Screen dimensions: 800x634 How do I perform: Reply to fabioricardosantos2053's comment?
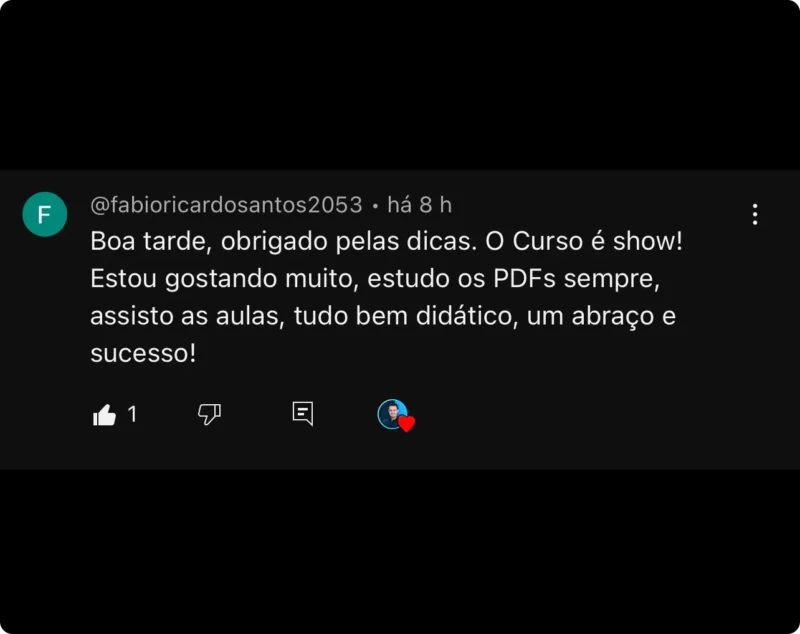pos(303,413)
